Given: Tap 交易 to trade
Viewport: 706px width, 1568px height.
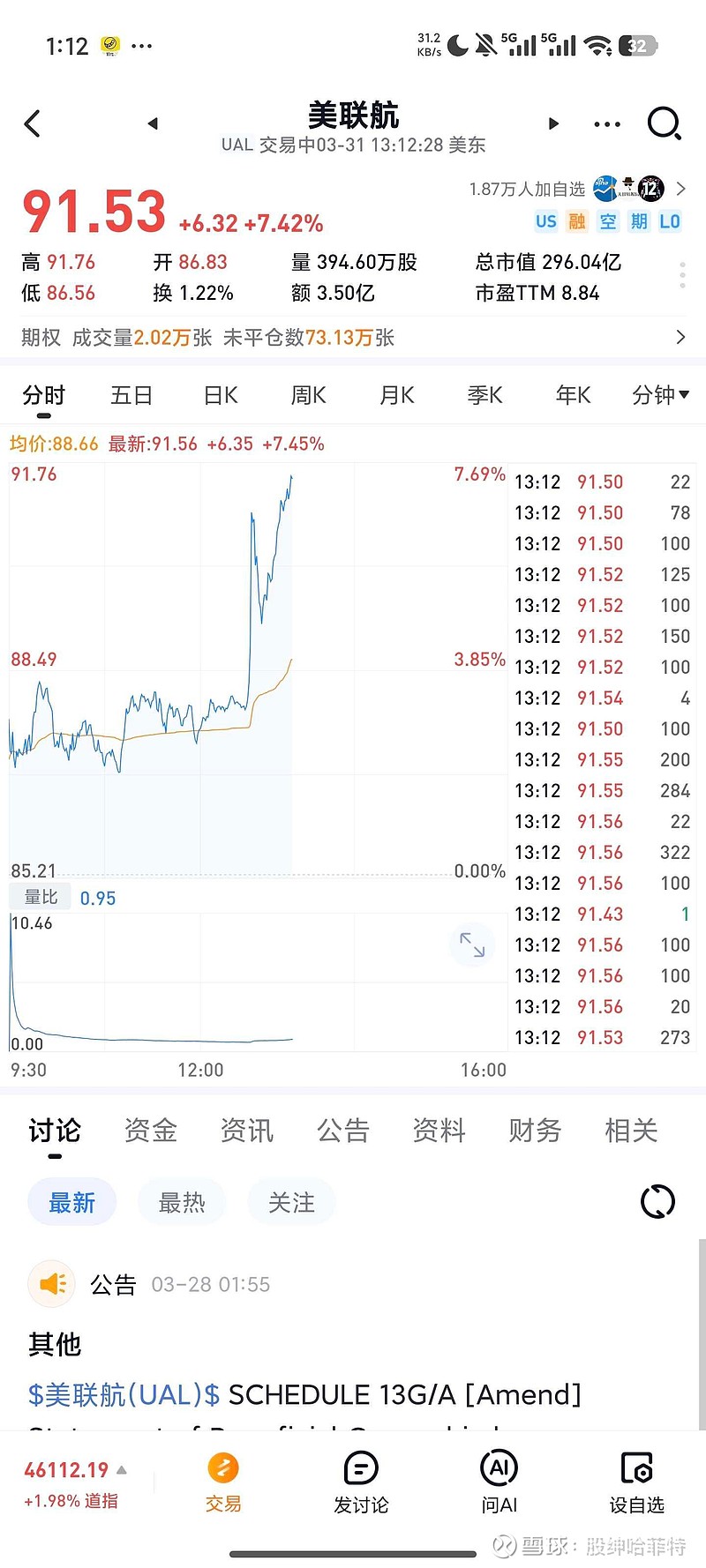Looking at the screenshot, I should [223, 1483].
